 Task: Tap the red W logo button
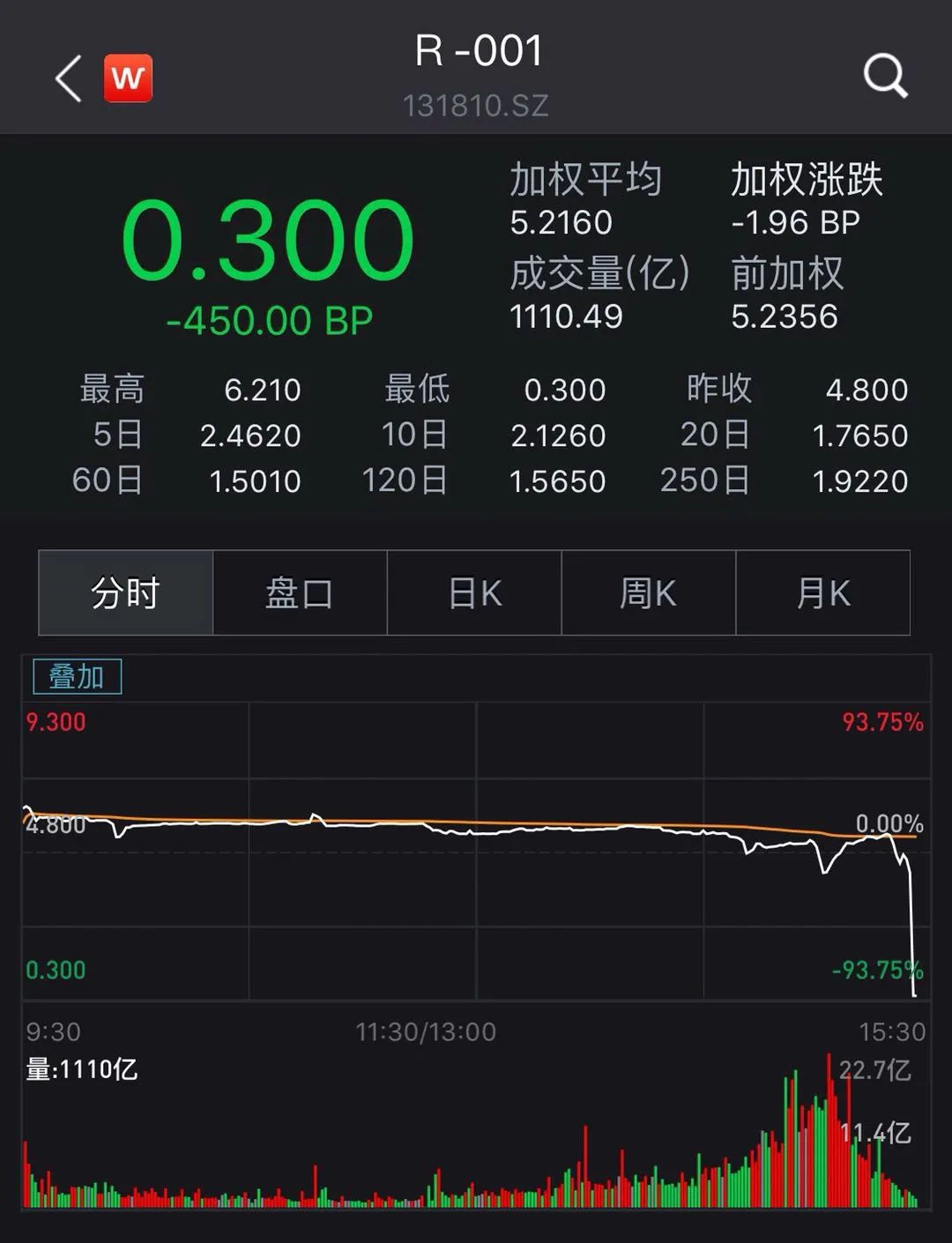pos(129,78)
